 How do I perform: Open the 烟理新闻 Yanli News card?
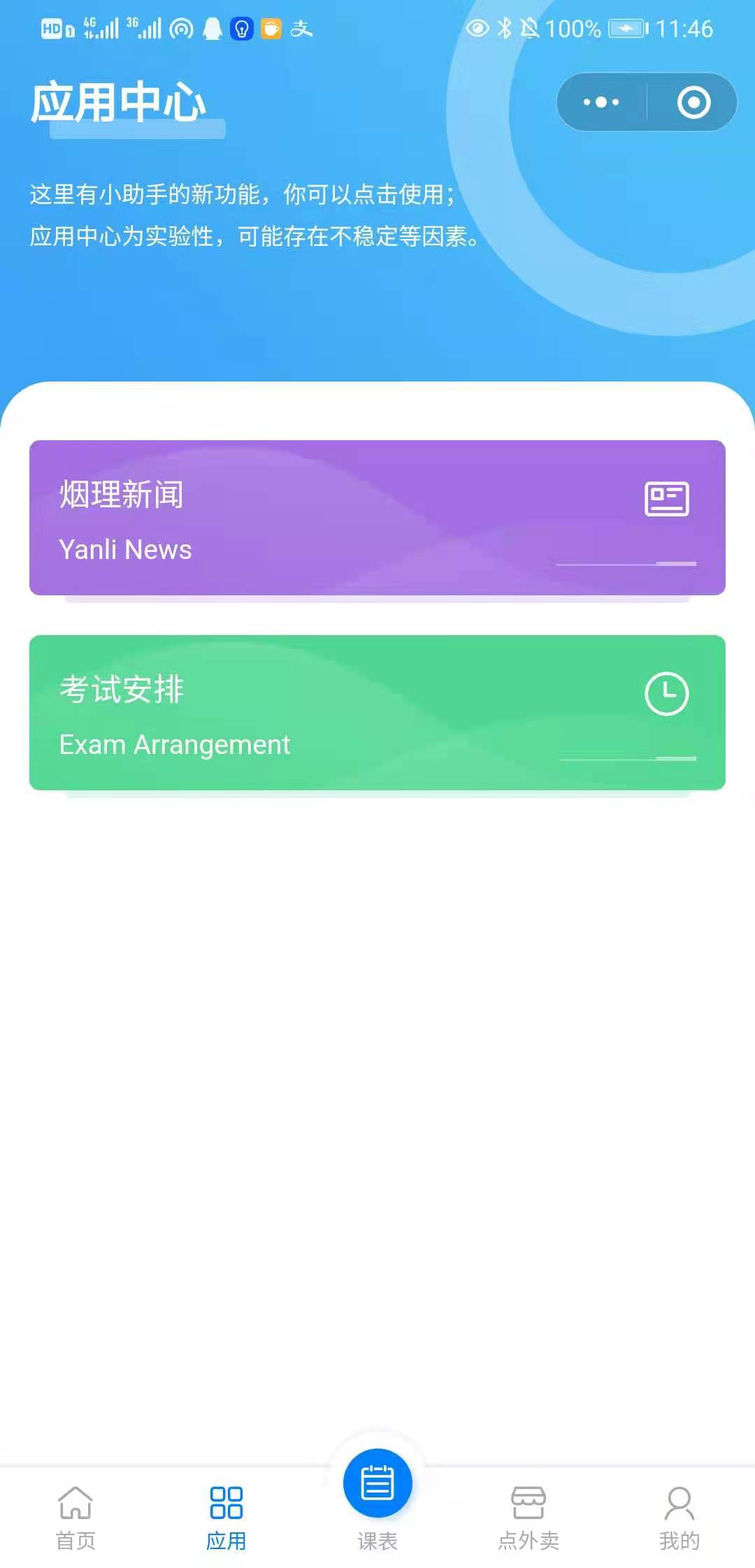point(377,518)
